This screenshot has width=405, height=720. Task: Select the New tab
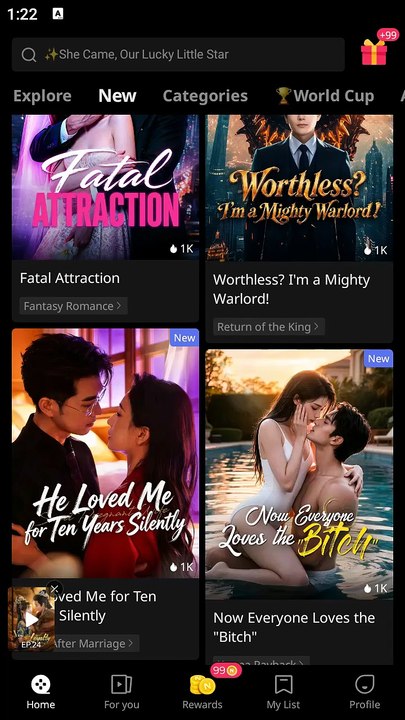[117, 96]
